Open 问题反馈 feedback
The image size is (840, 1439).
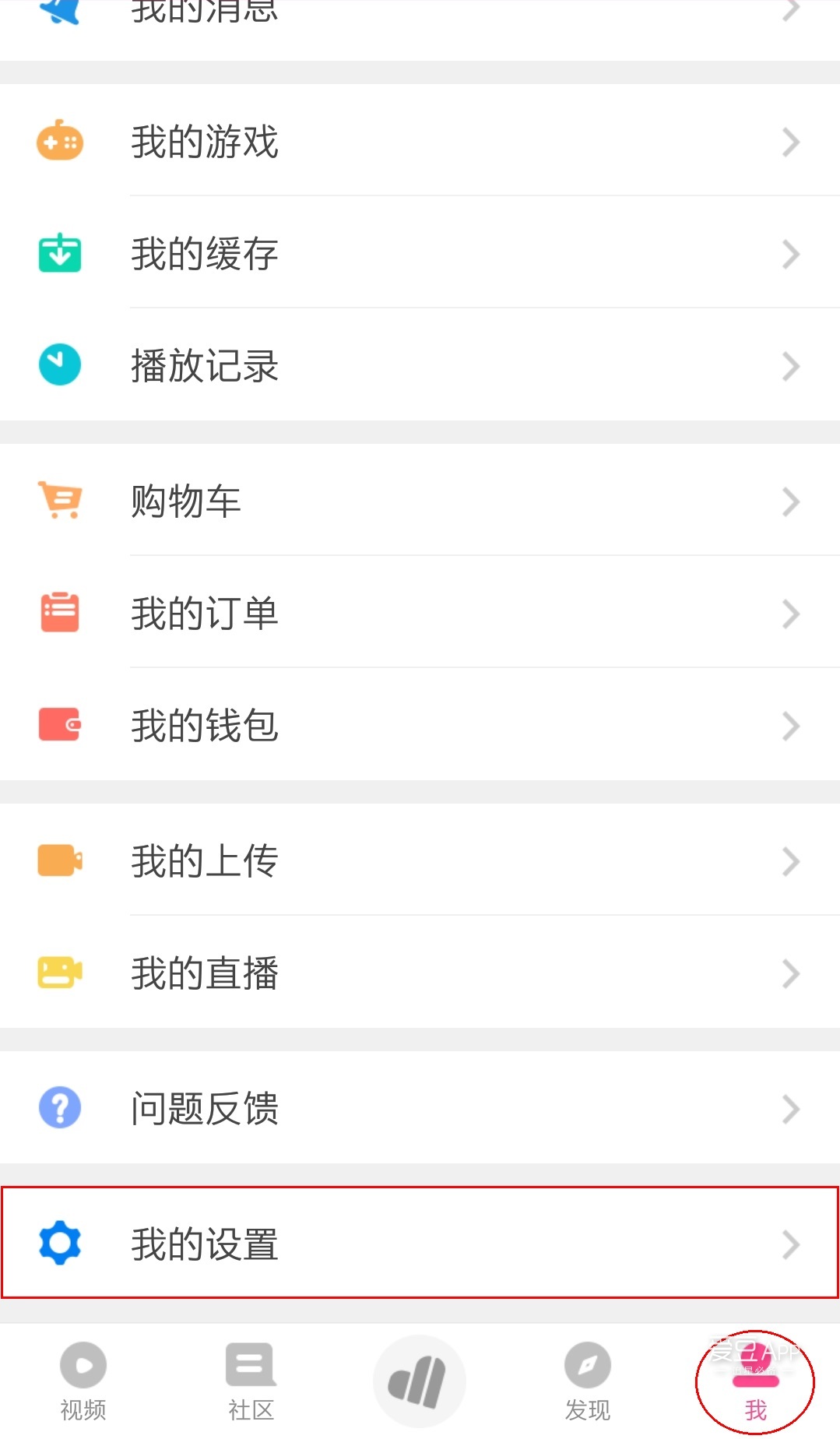[420, 1108]
